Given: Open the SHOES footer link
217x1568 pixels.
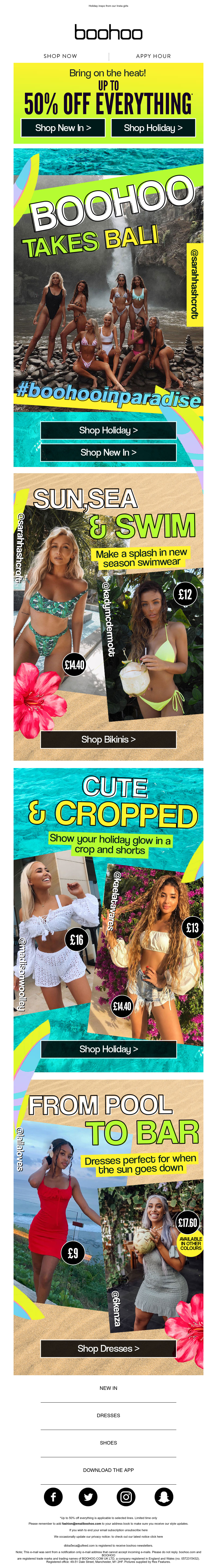Looking at the screenshot, I should [x=108, y=1443].
